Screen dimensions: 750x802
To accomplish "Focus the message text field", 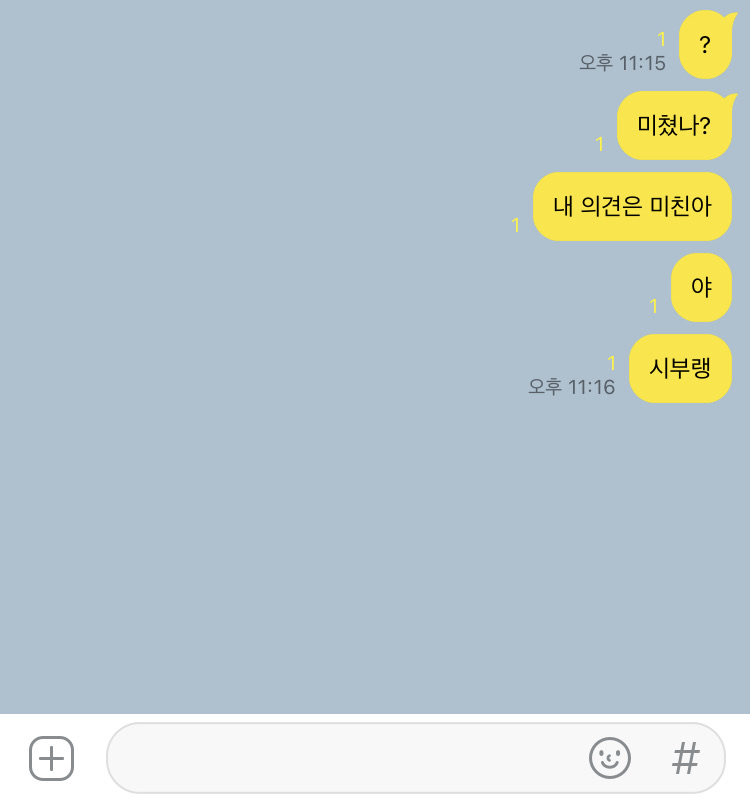I will pyautogui.click(x=340, y=758).
